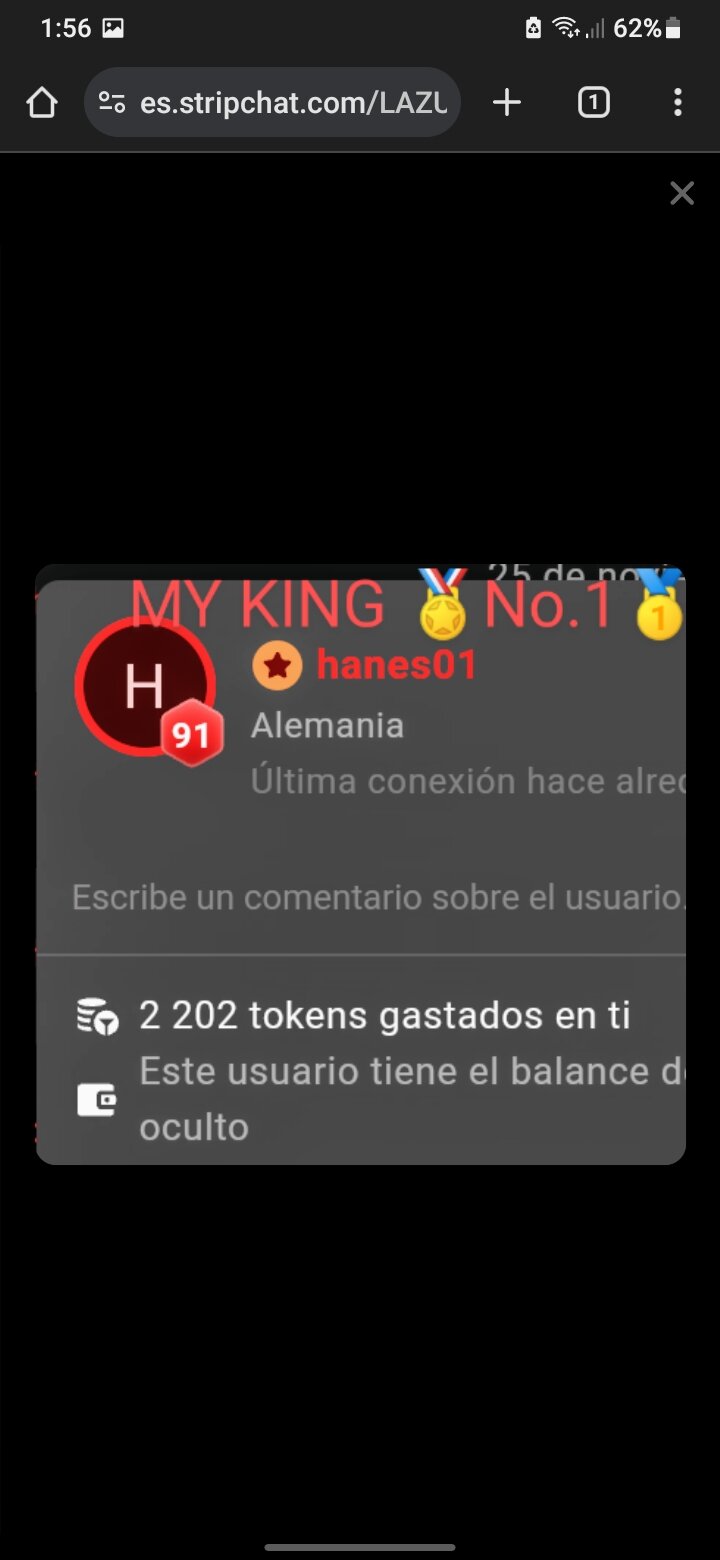
Task: Open the browser overflow menu
Action: coord(678,102)
